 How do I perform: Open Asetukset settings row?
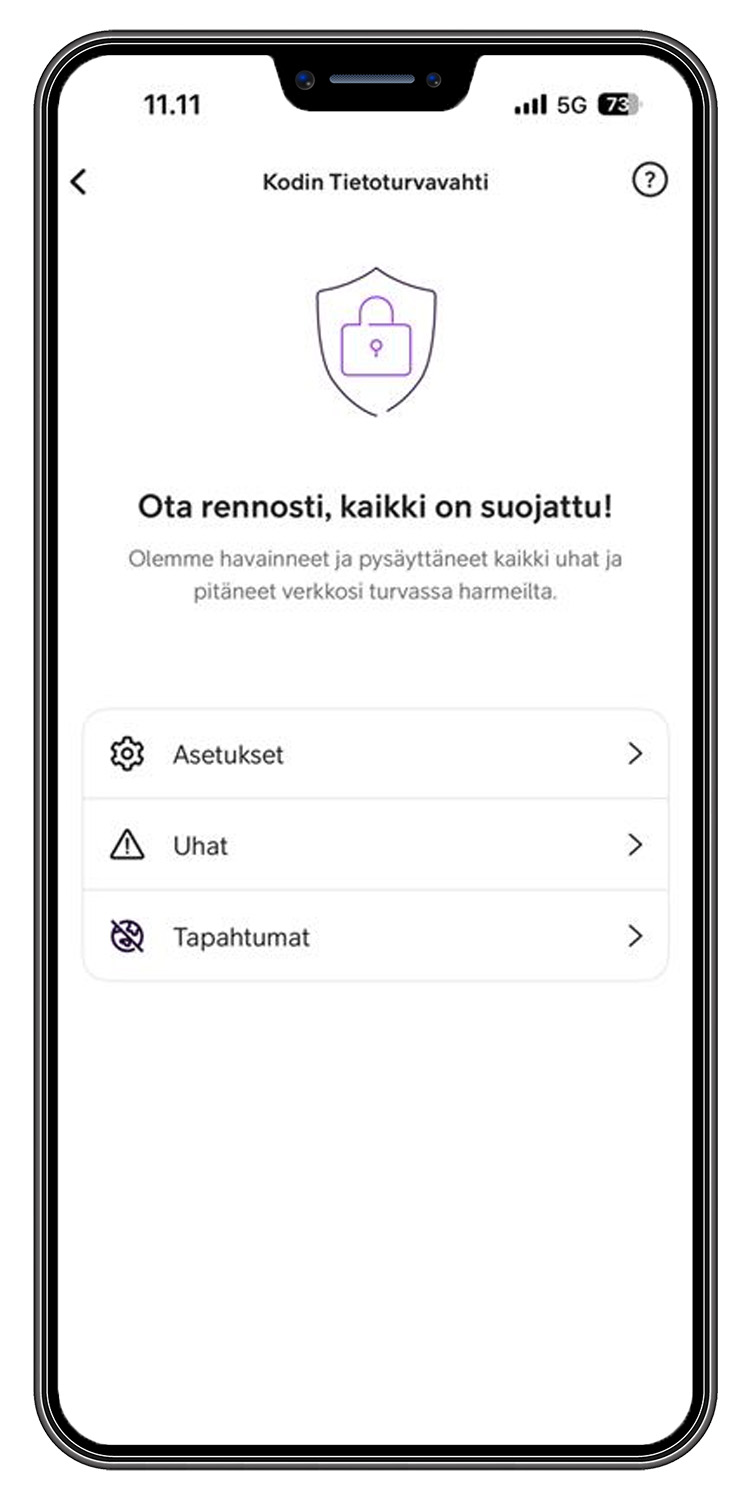pos(375,754)
